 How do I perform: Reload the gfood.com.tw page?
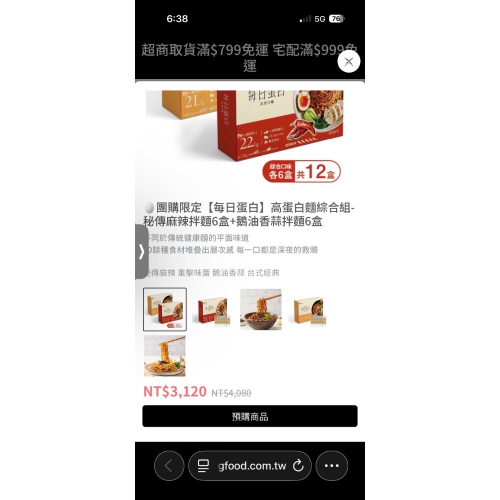point(298,466)
